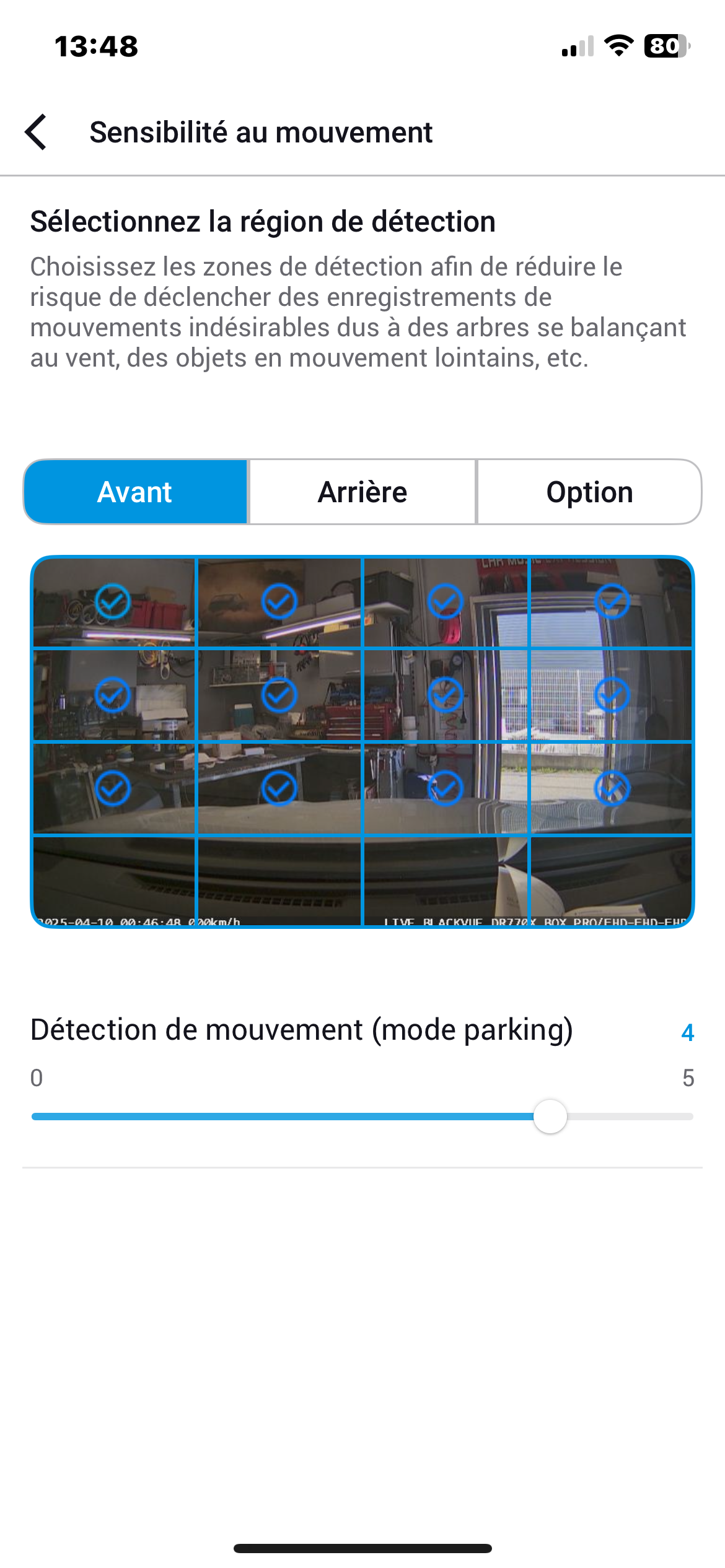Toggle third zone in the third row
725x1568 pixels.
pos(446,788)
